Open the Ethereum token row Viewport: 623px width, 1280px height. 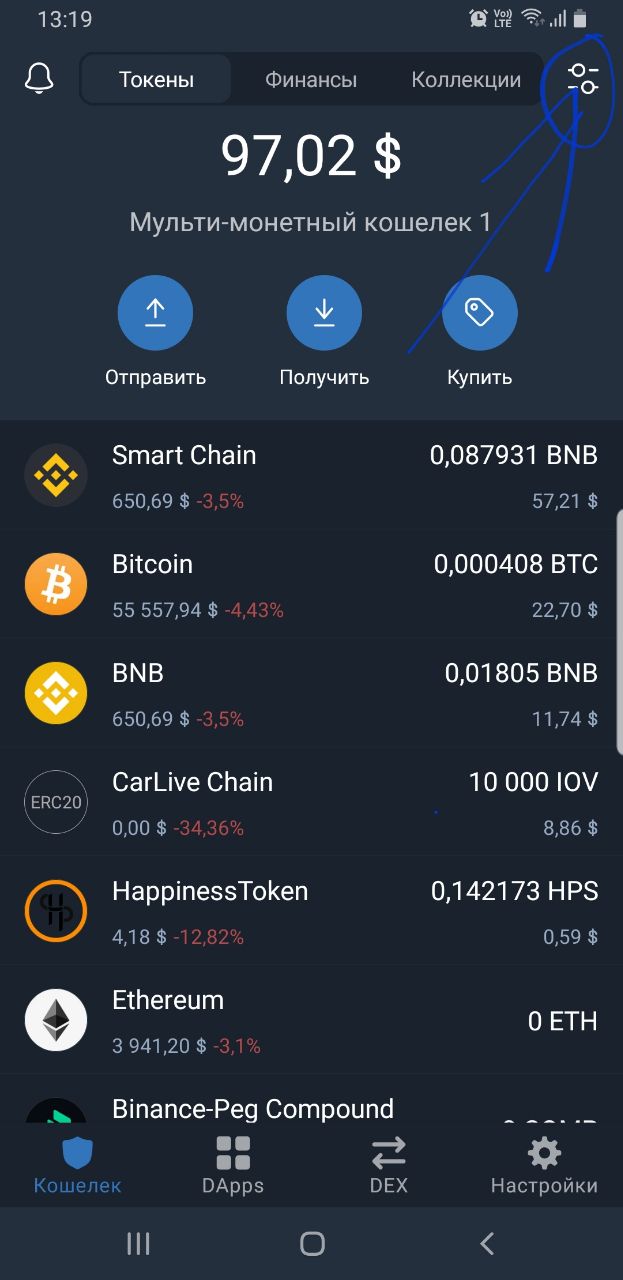311,1021
